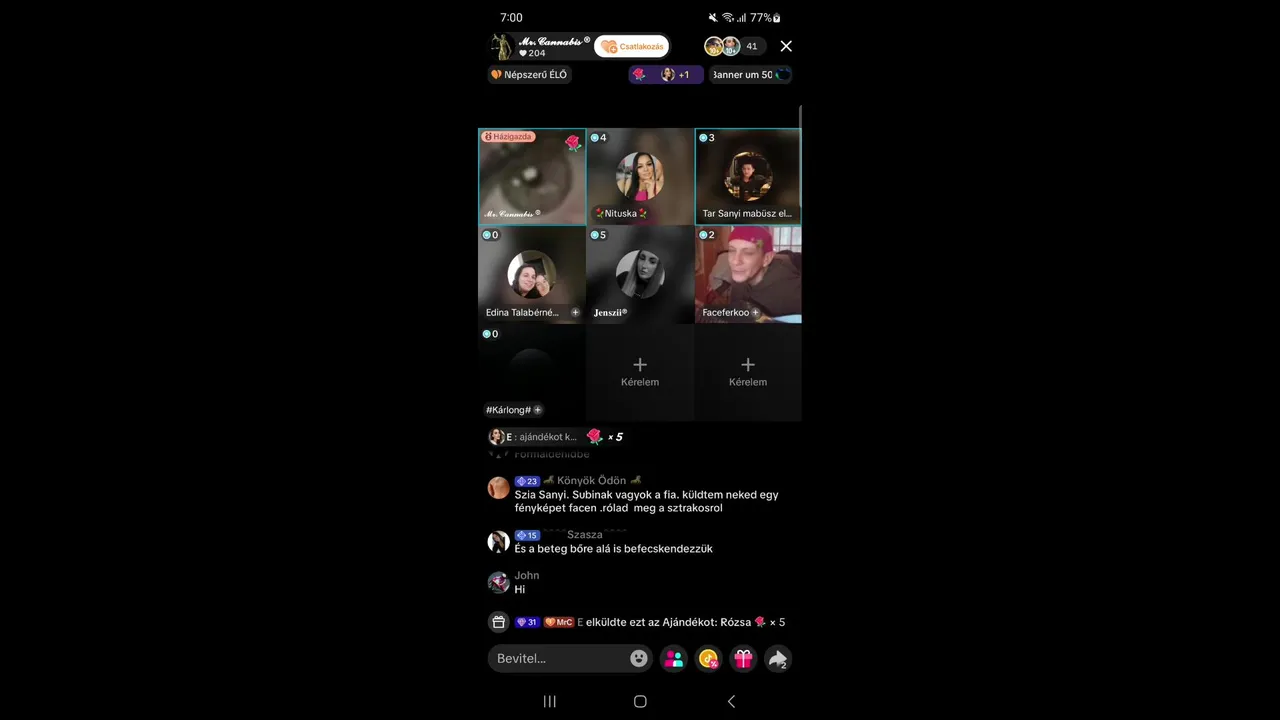Open Faceferkoo's guest tile

point(748,275)
